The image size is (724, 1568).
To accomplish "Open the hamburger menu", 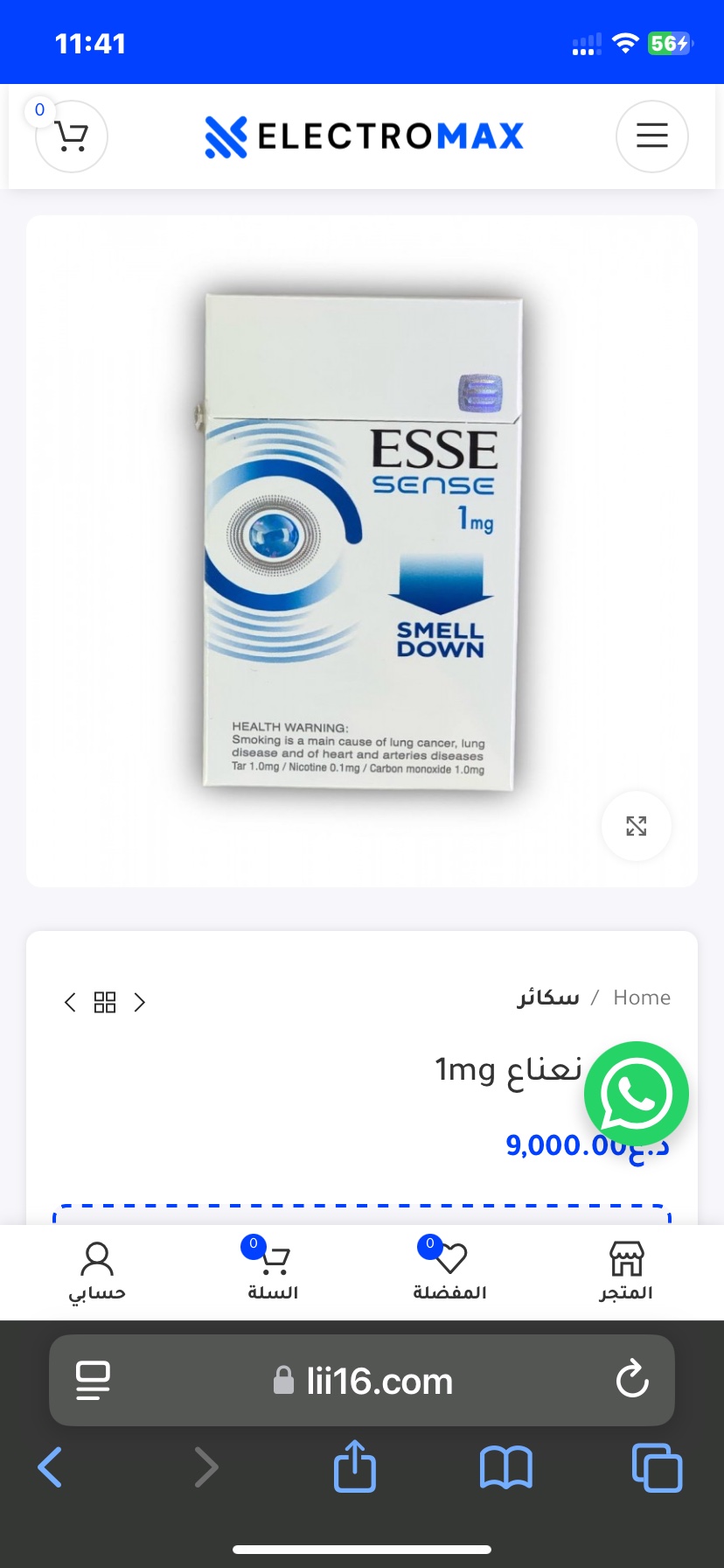I will (651, 136).
